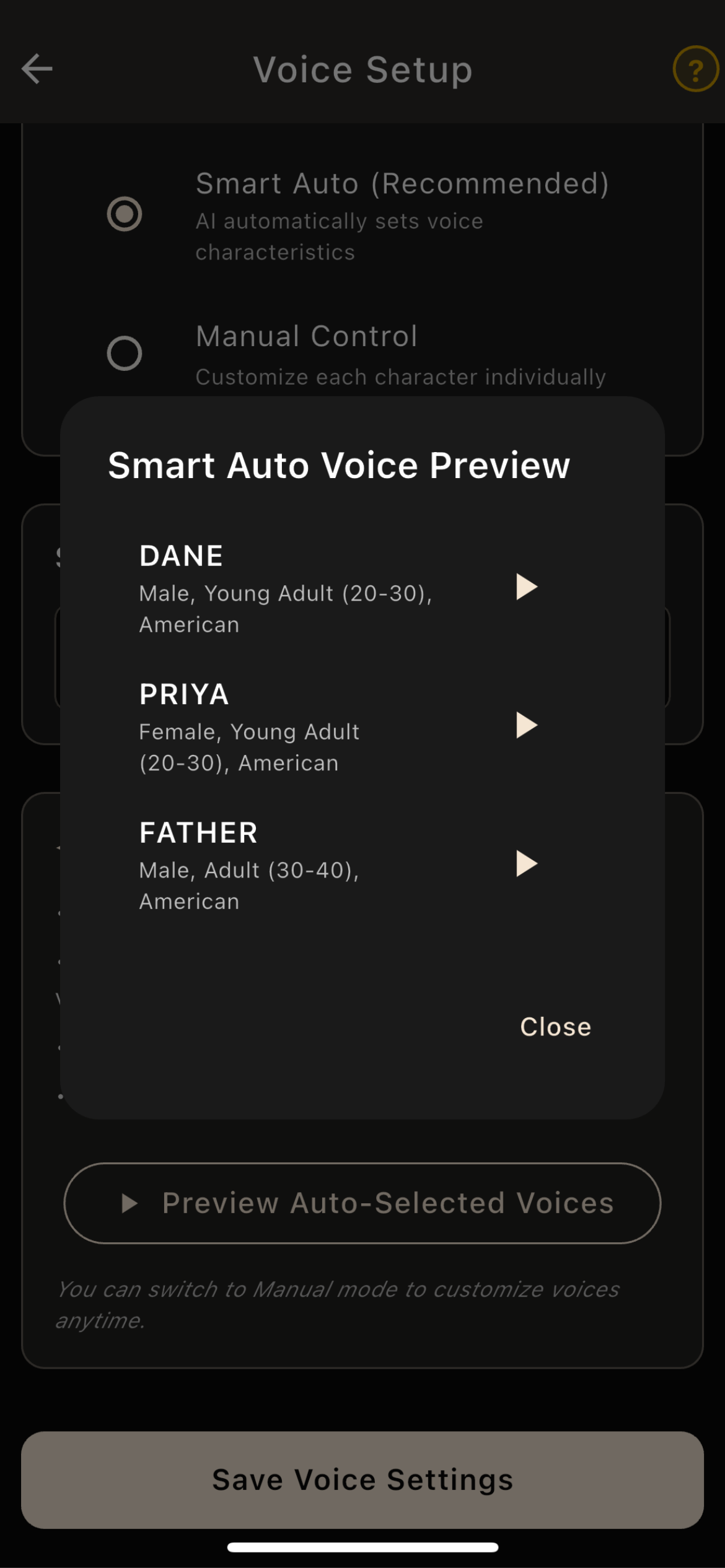Select the Smart Auto radio button
The image size is (725, 1568).
(124, 213)
